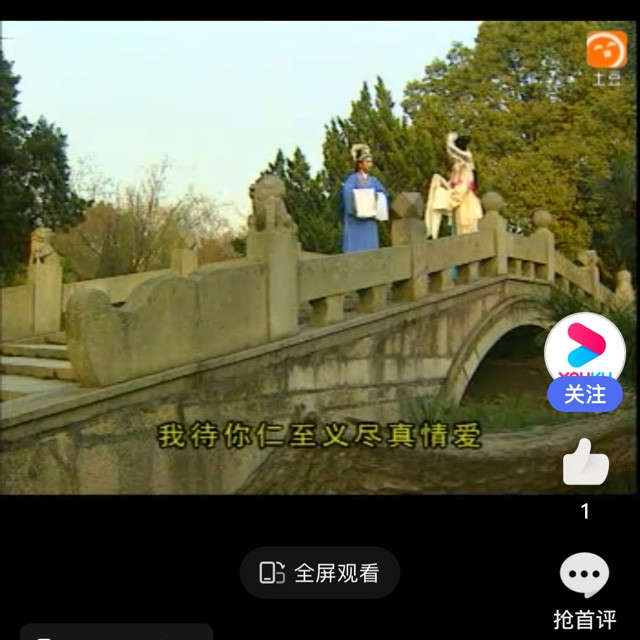Follow the uploader with 关注
The height and width of the screenshot is (640, 640).
(585, 394)
